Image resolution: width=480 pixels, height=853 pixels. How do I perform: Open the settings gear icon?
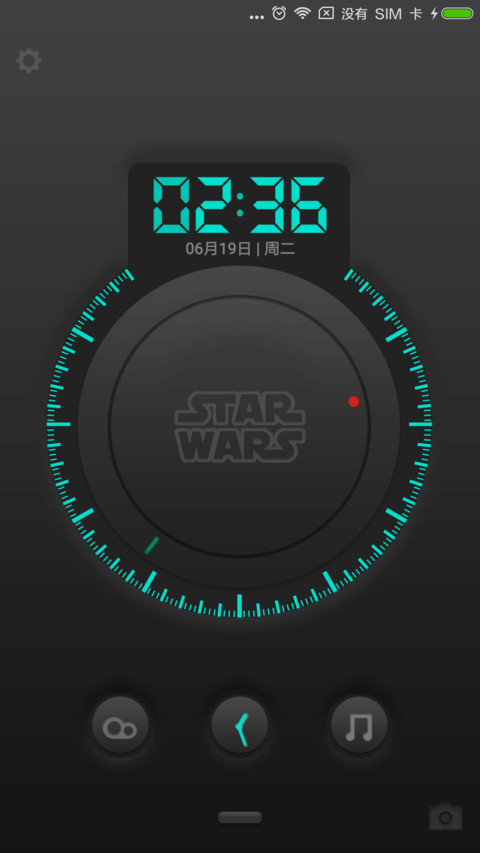29,60
